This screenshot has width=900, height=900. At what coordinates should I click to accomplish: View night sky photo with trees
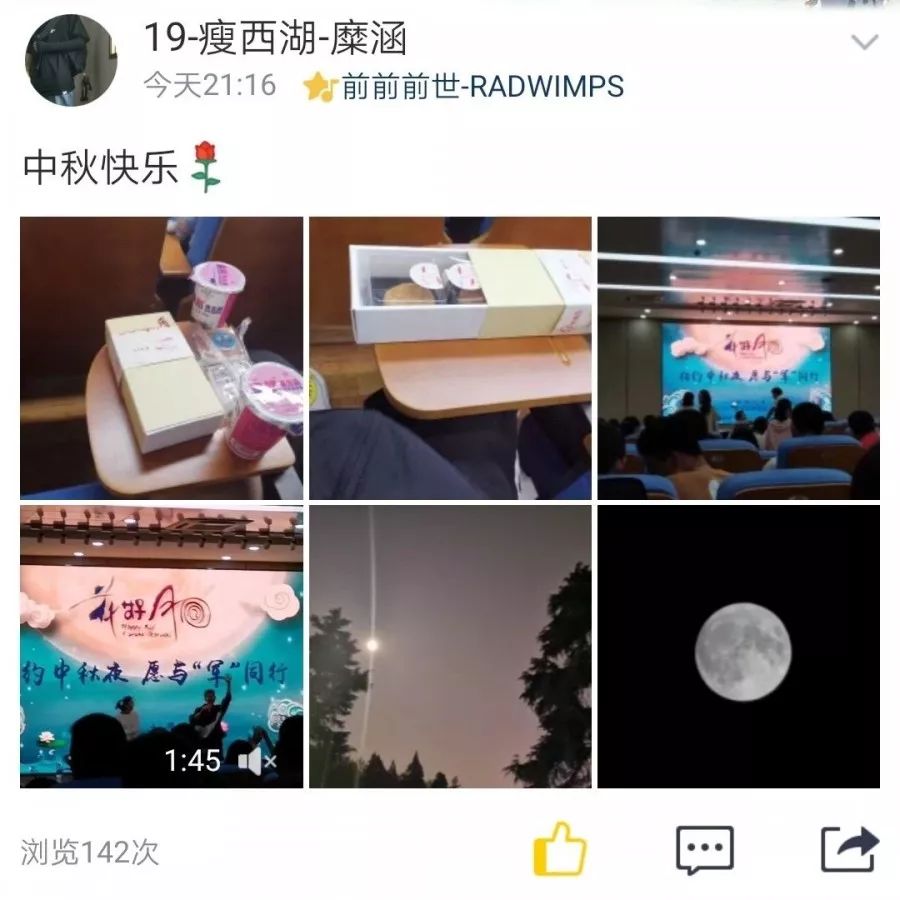[x=449, y=646]
